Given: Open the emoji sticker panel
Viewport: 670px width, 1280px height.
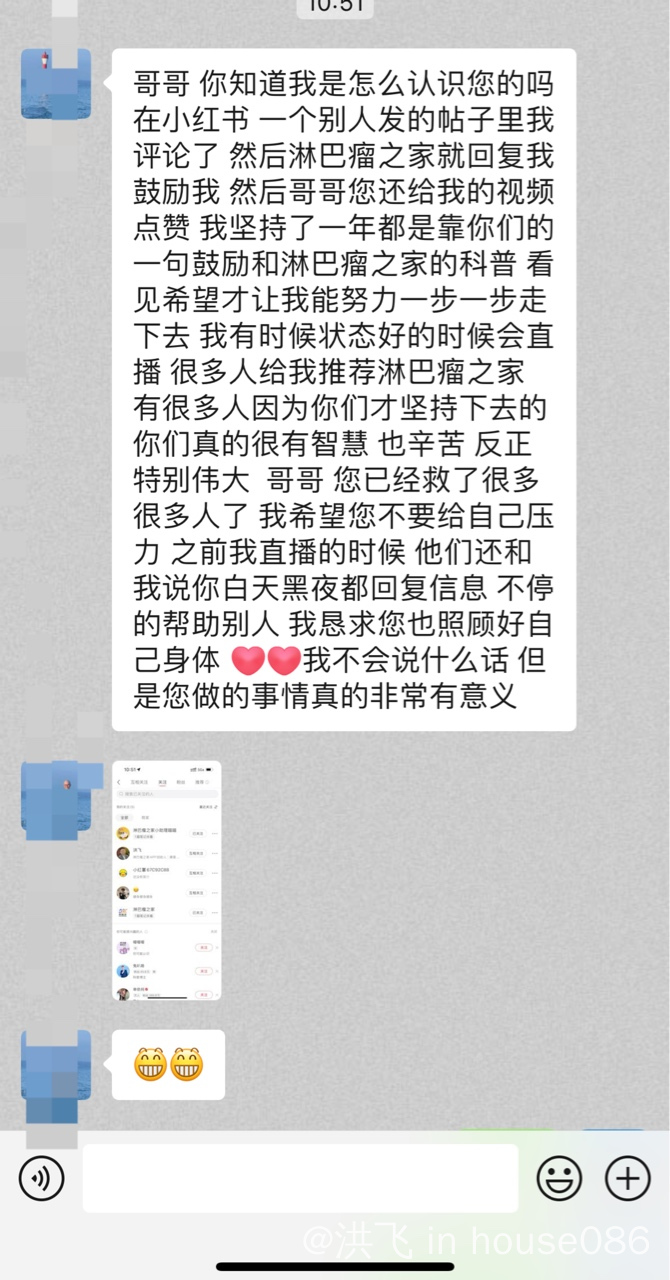Looking at the screenshot, I should 559,1179.
